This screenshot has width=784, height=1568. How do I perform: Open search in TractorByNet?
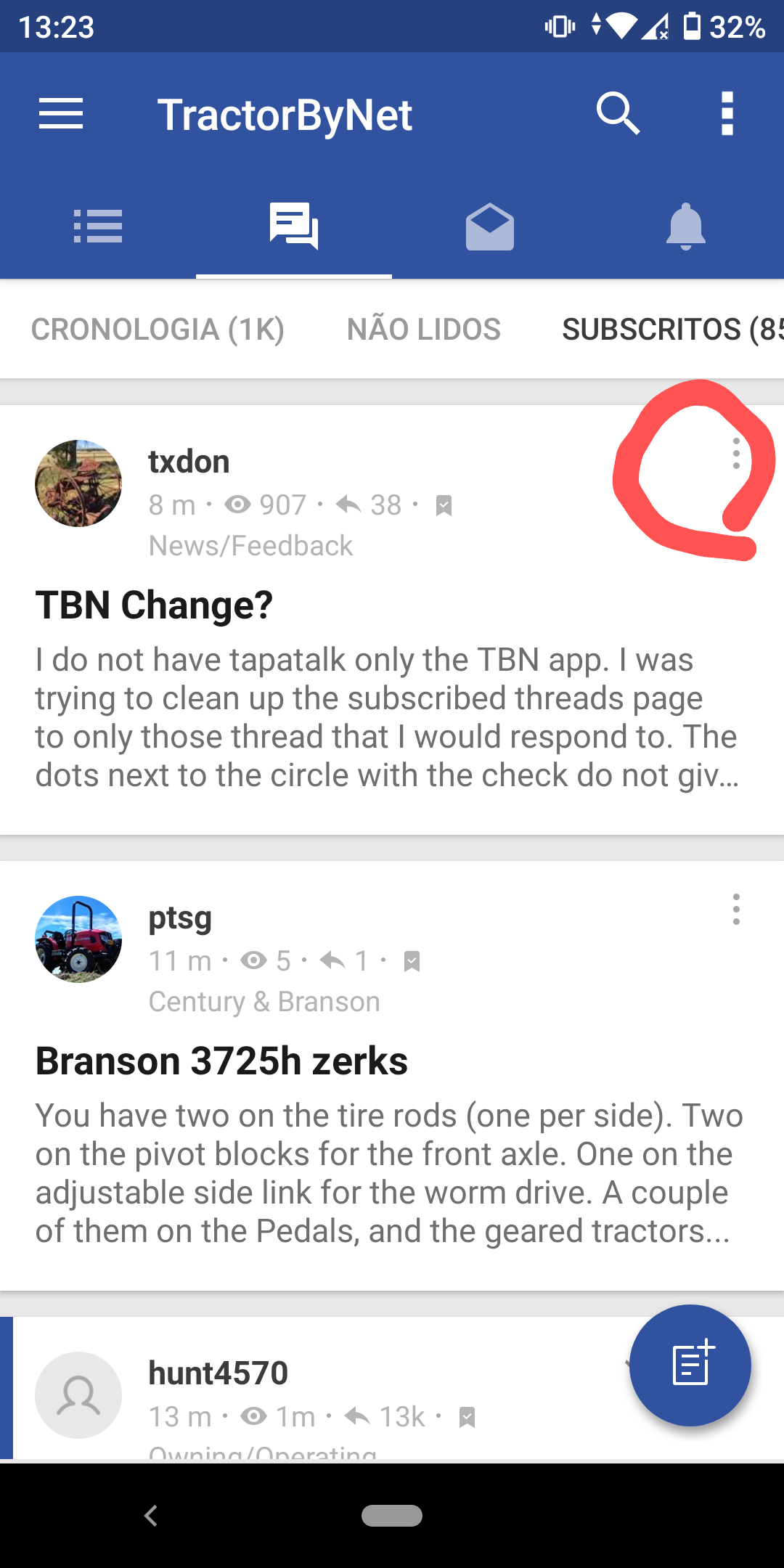[618, 114]
